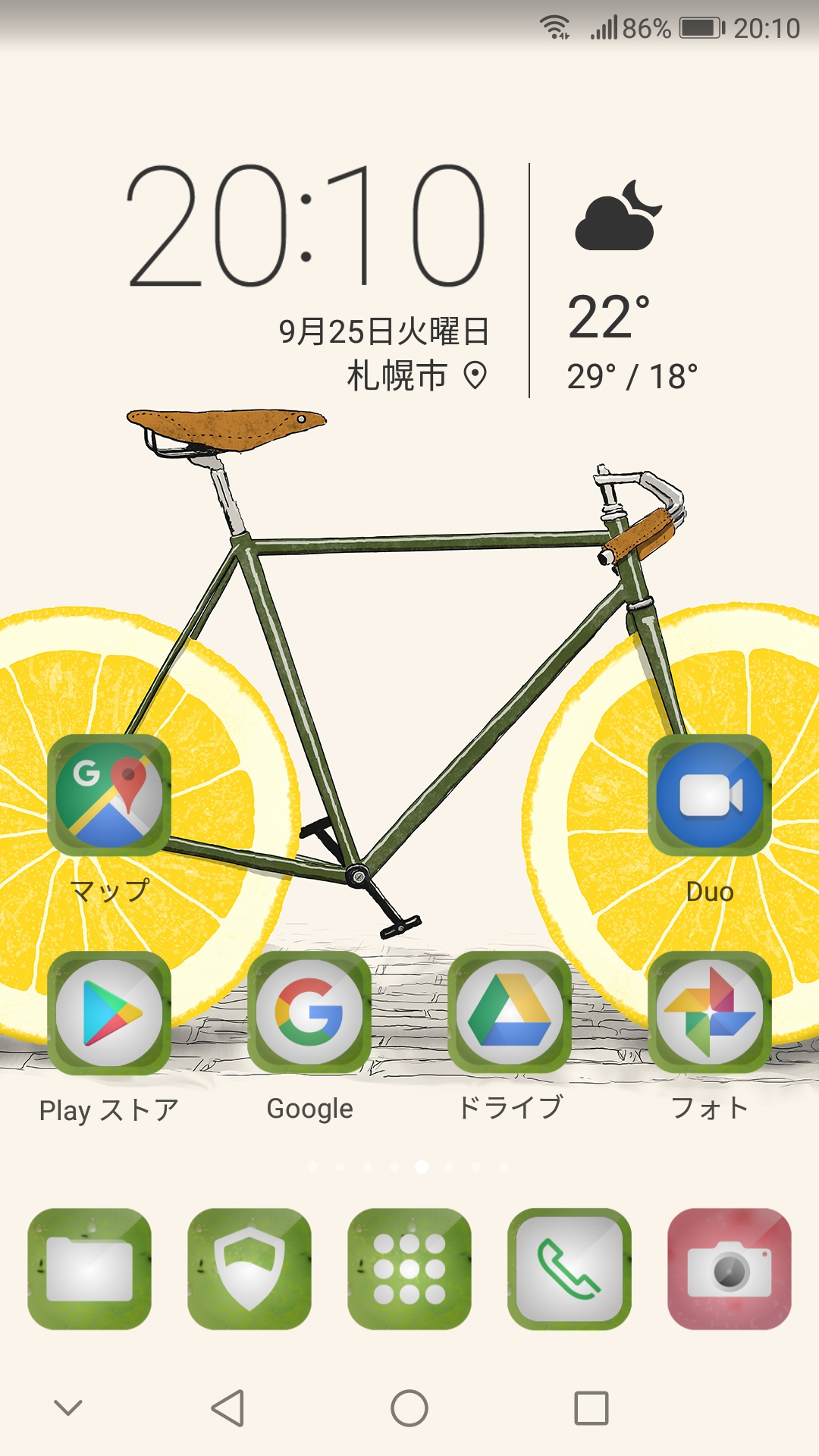Open the shield security app in dock
The image size is (819, 1456).
(249, 1269)
